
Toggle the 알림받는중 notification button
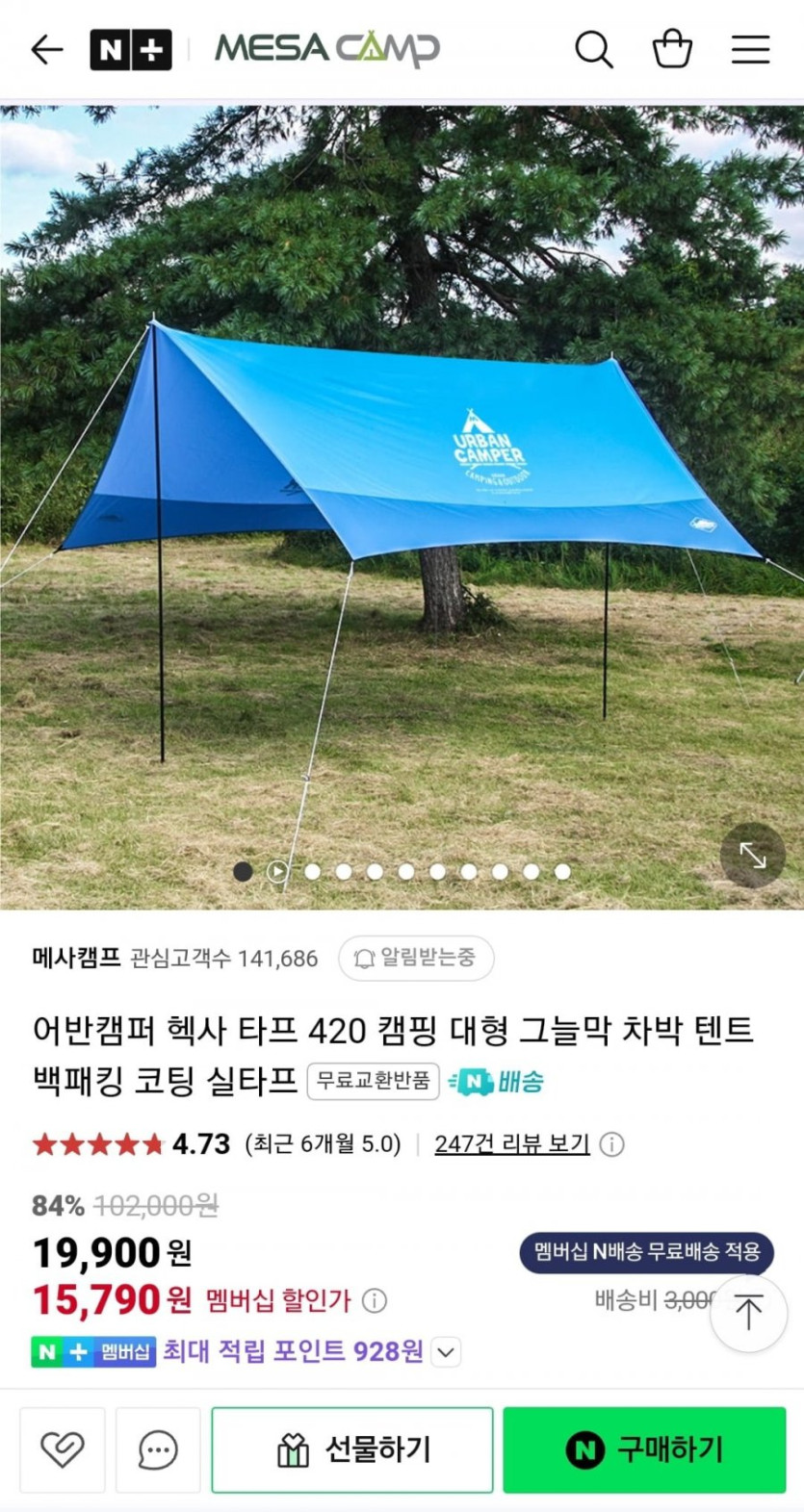coord(416,958)
